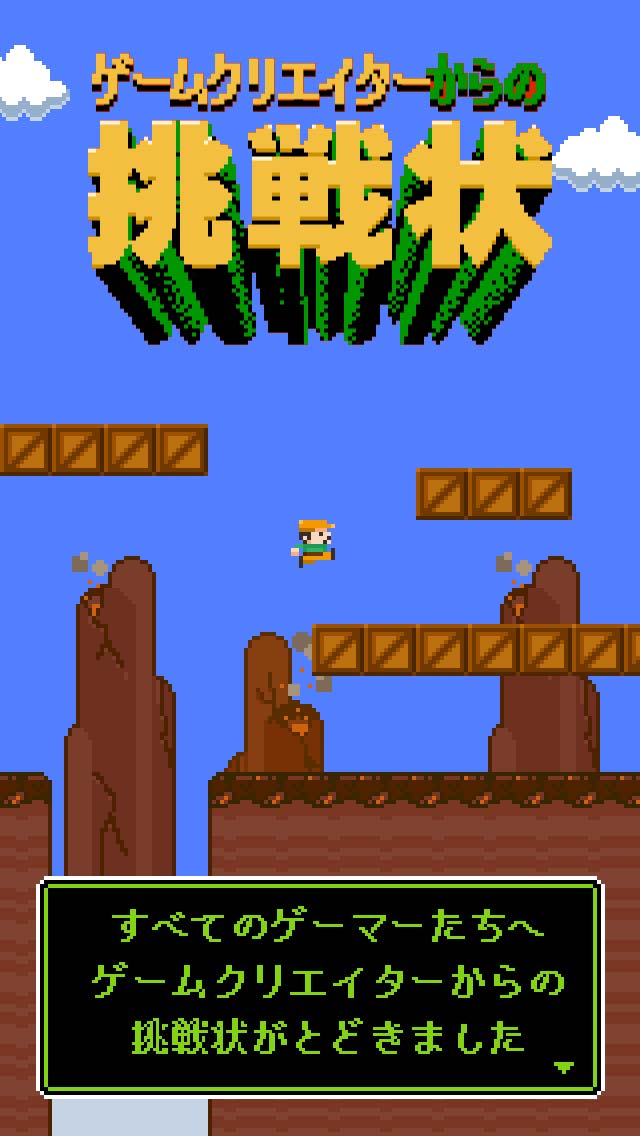
Task: Tap the down arrow to advance the dialogue
Action: [x=564, y=1067]
